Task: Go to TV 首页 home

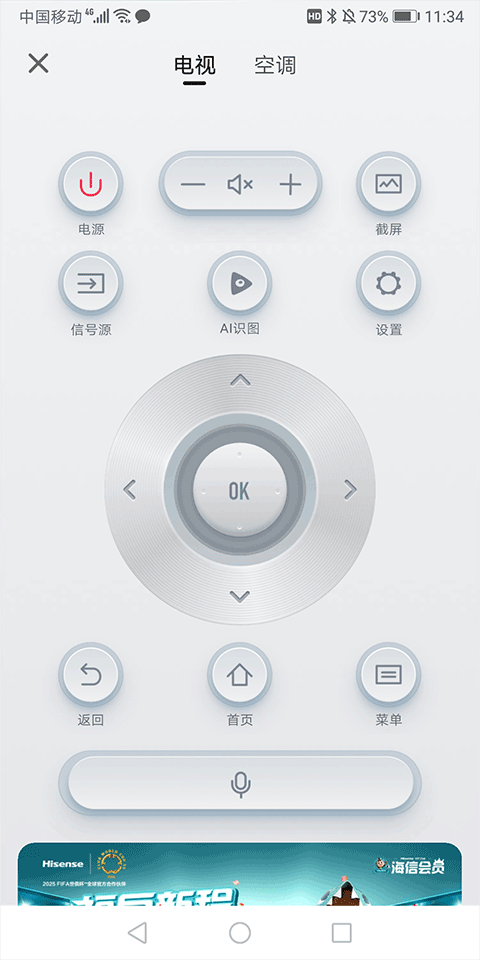Action: tap(240, 675)
